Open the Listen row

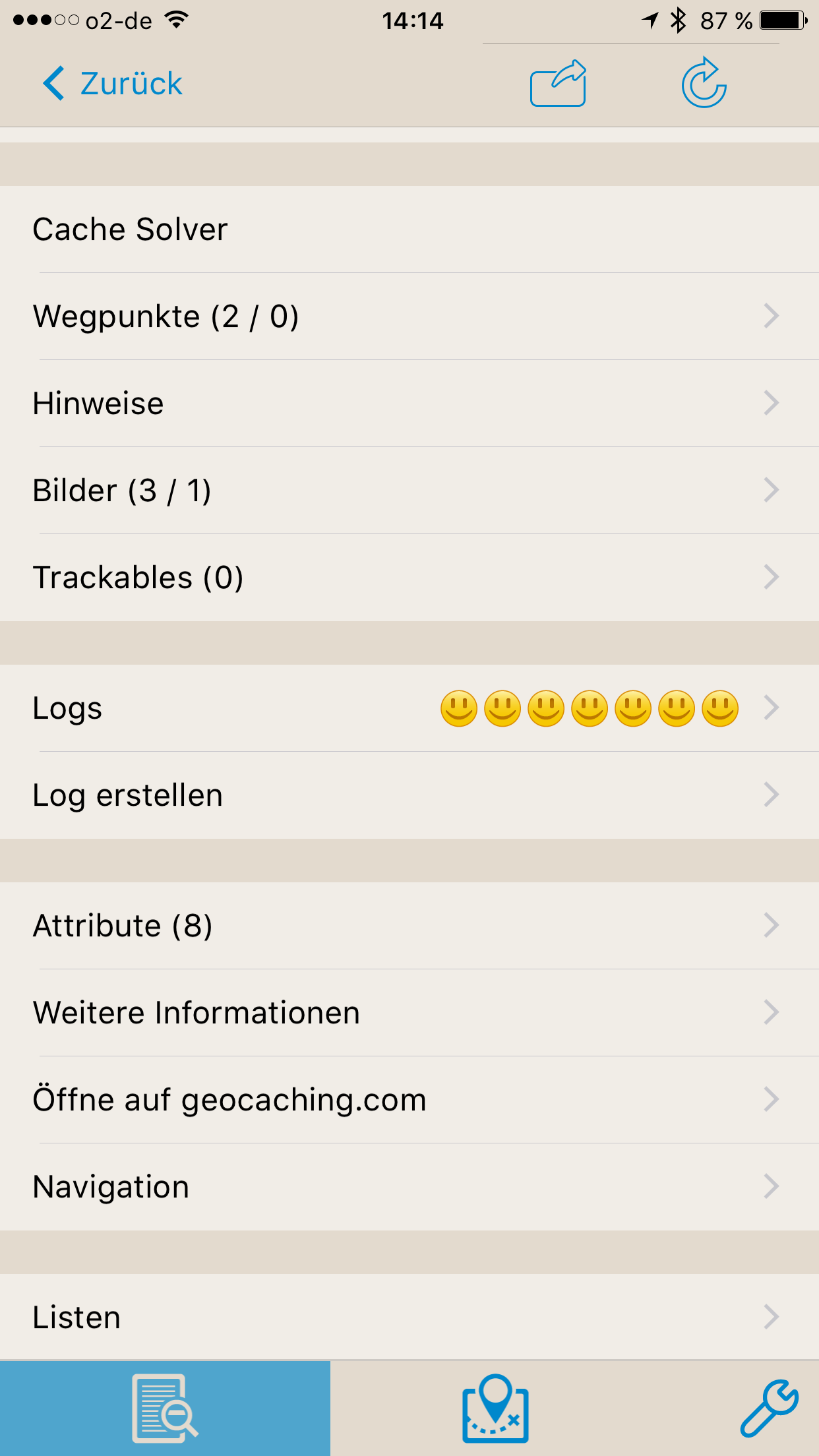point(409,1317)
